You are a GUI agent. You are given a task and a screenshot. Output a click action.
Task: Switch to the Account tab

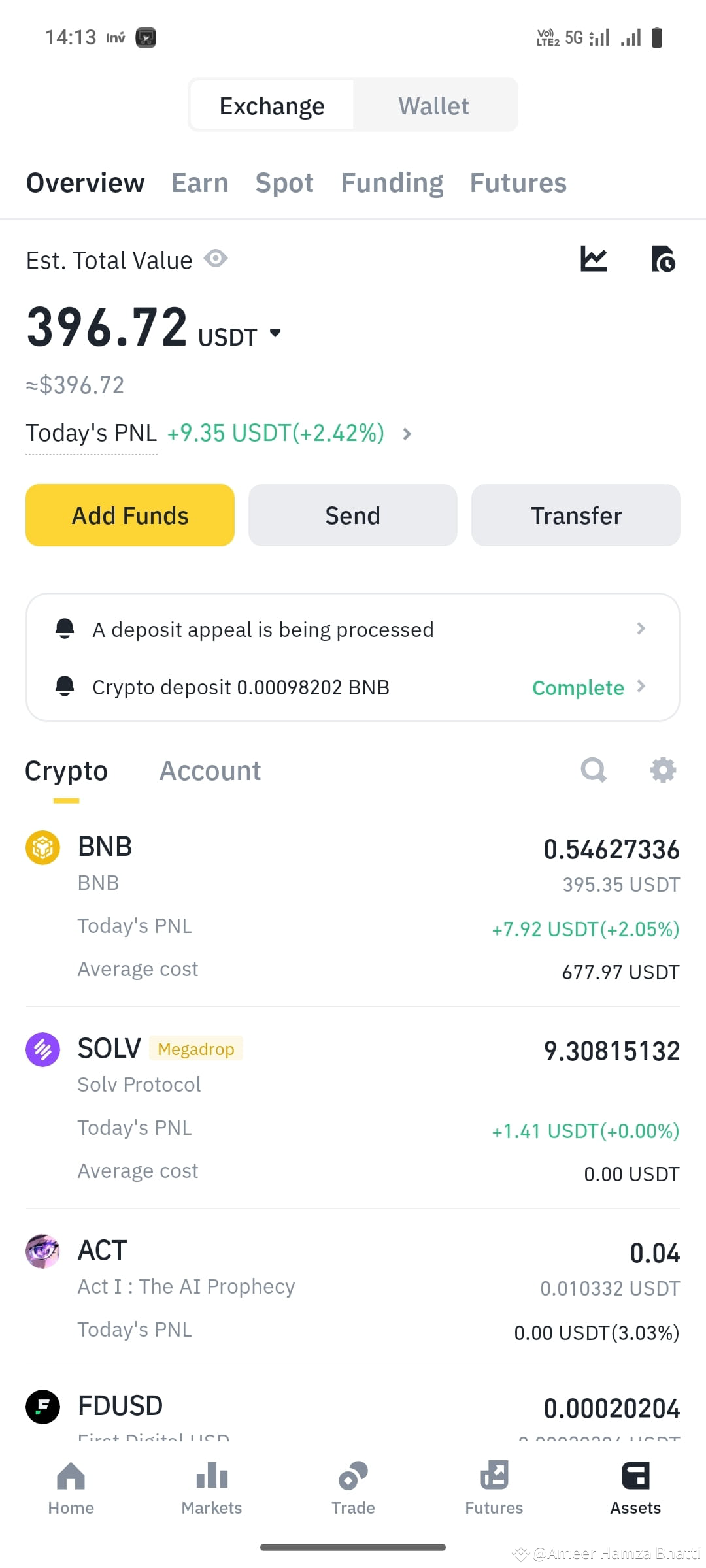[209, 770]
